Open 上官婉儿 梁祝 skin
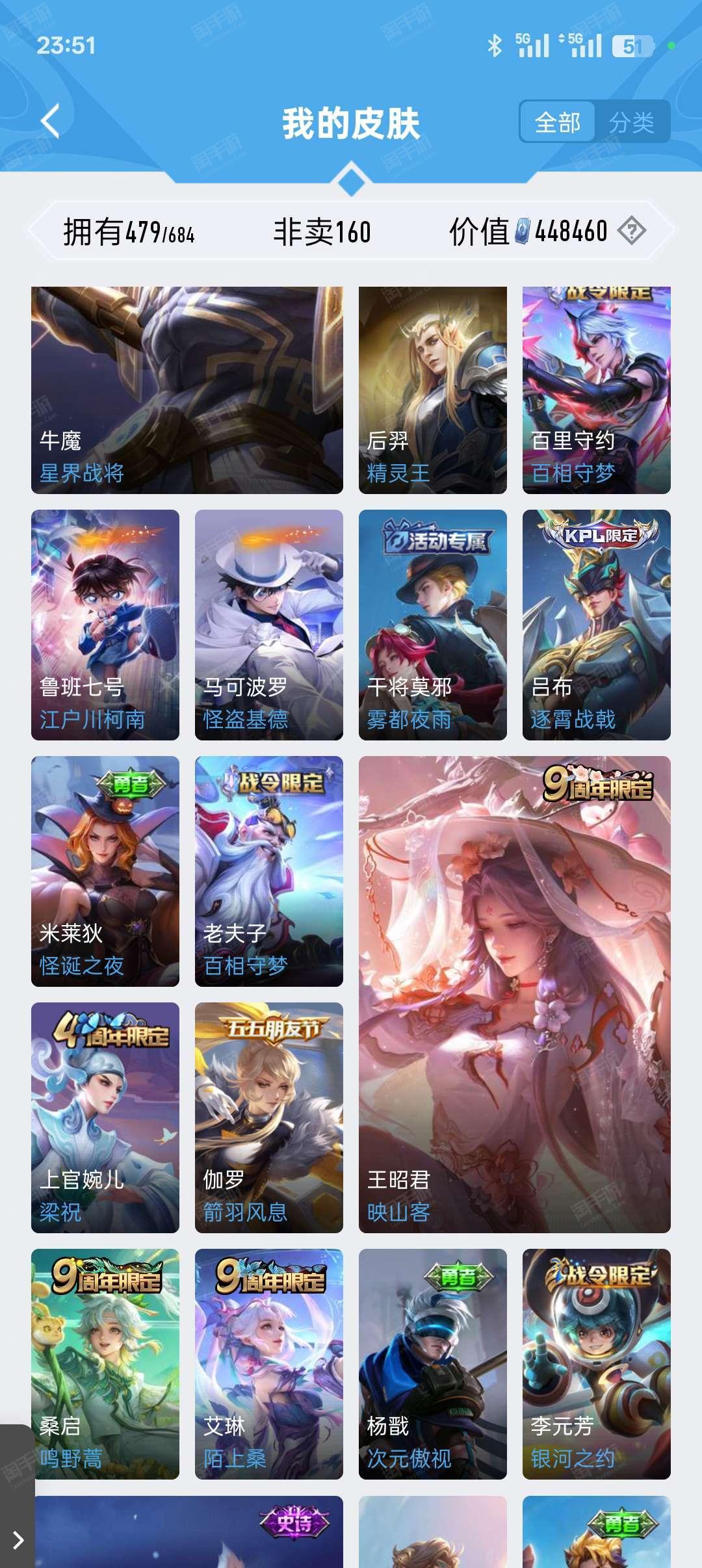The height and width of the screenshot is (1568, 702). [105, 1117]
